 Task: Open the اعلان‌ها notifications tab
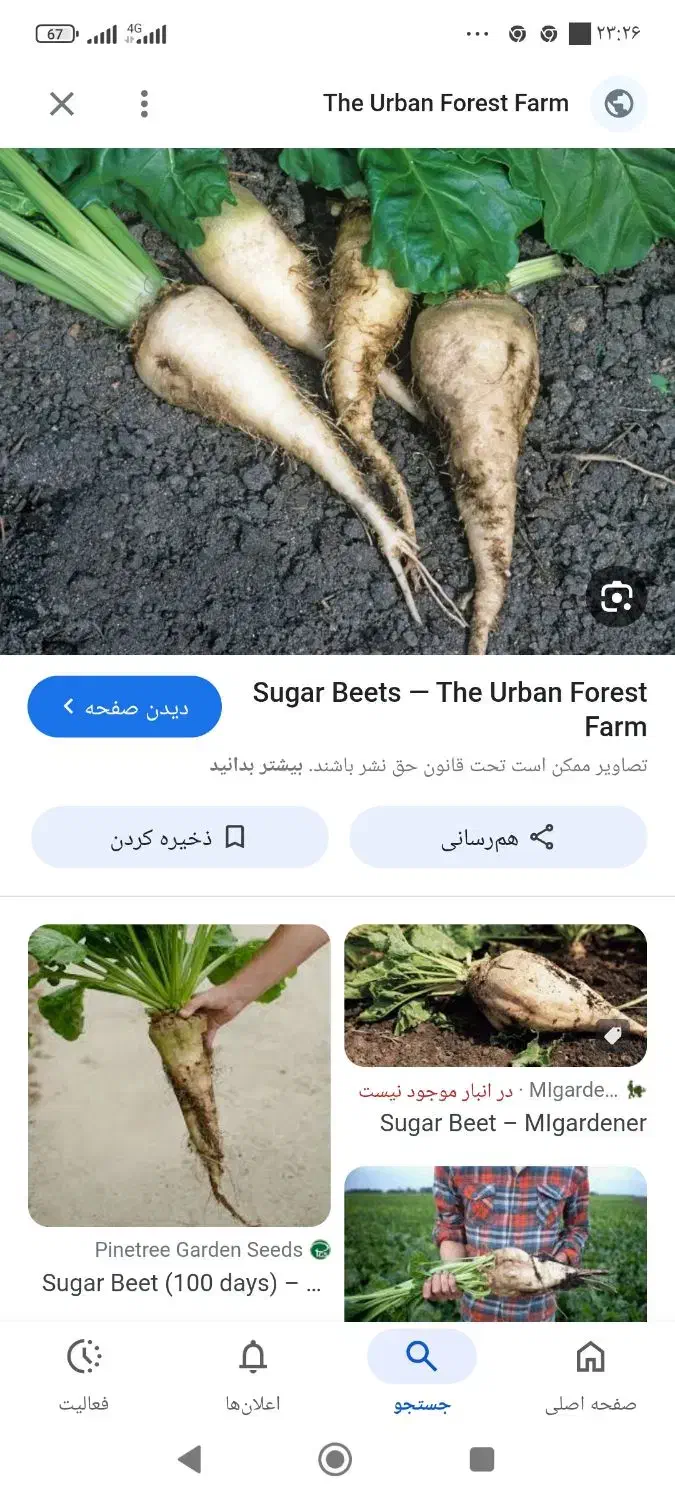(x=253, y=1375)
